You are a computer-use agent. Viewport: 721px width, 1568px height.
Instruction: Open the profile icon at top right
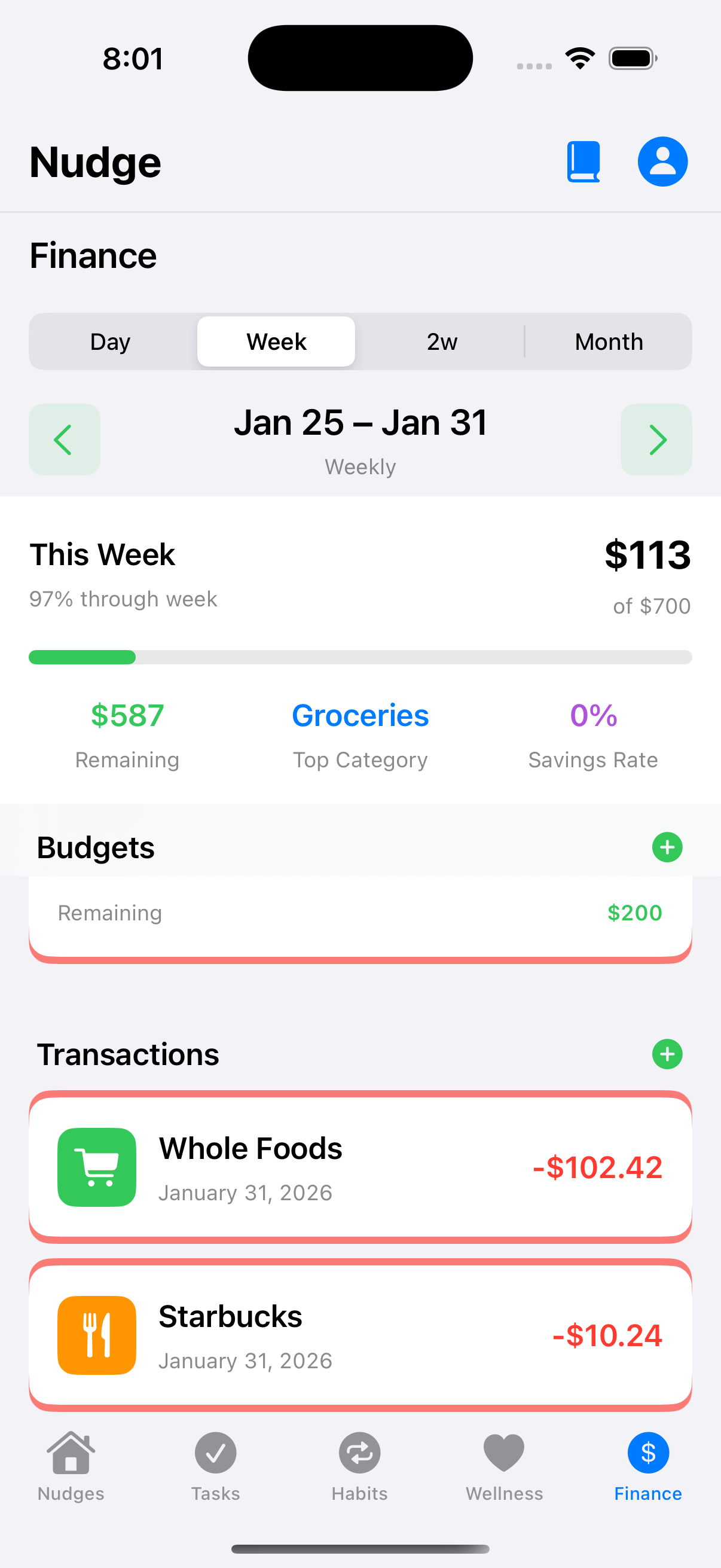tap(662, 161)
